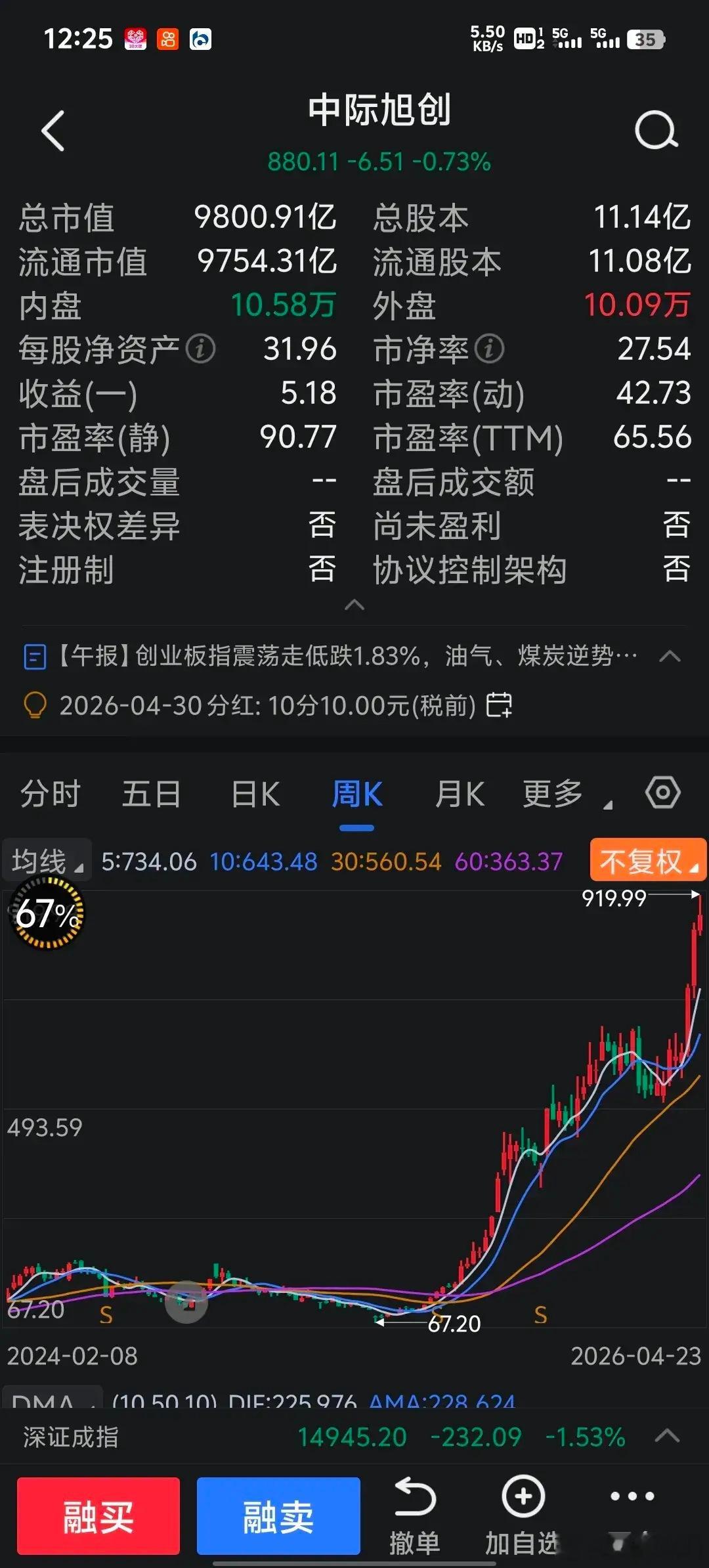Tap the back arrow to return
Viewport: 709px width, 1568px height.
pos(53,131)
